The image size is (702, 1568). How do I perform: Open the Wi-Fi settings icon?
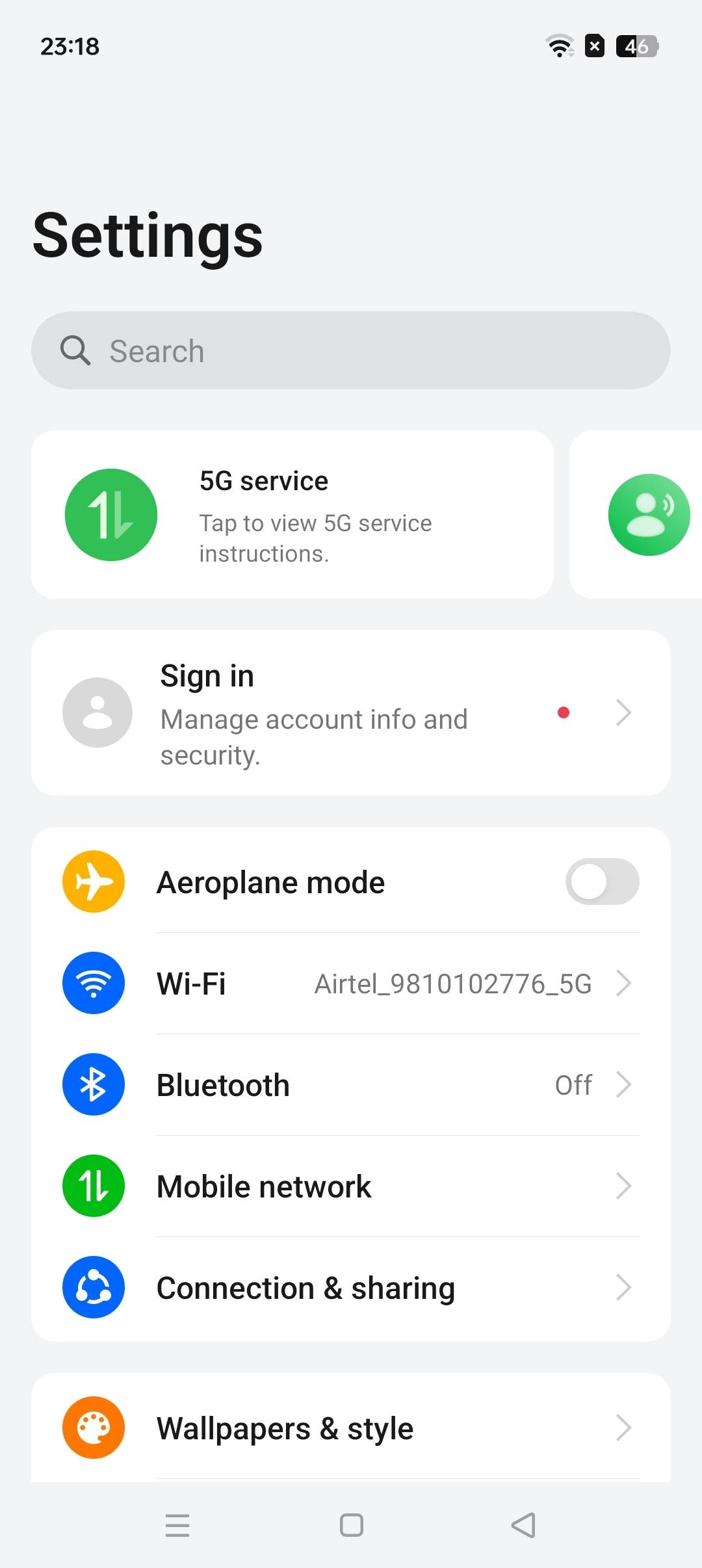pyautogui.click(x=93, y=983)
